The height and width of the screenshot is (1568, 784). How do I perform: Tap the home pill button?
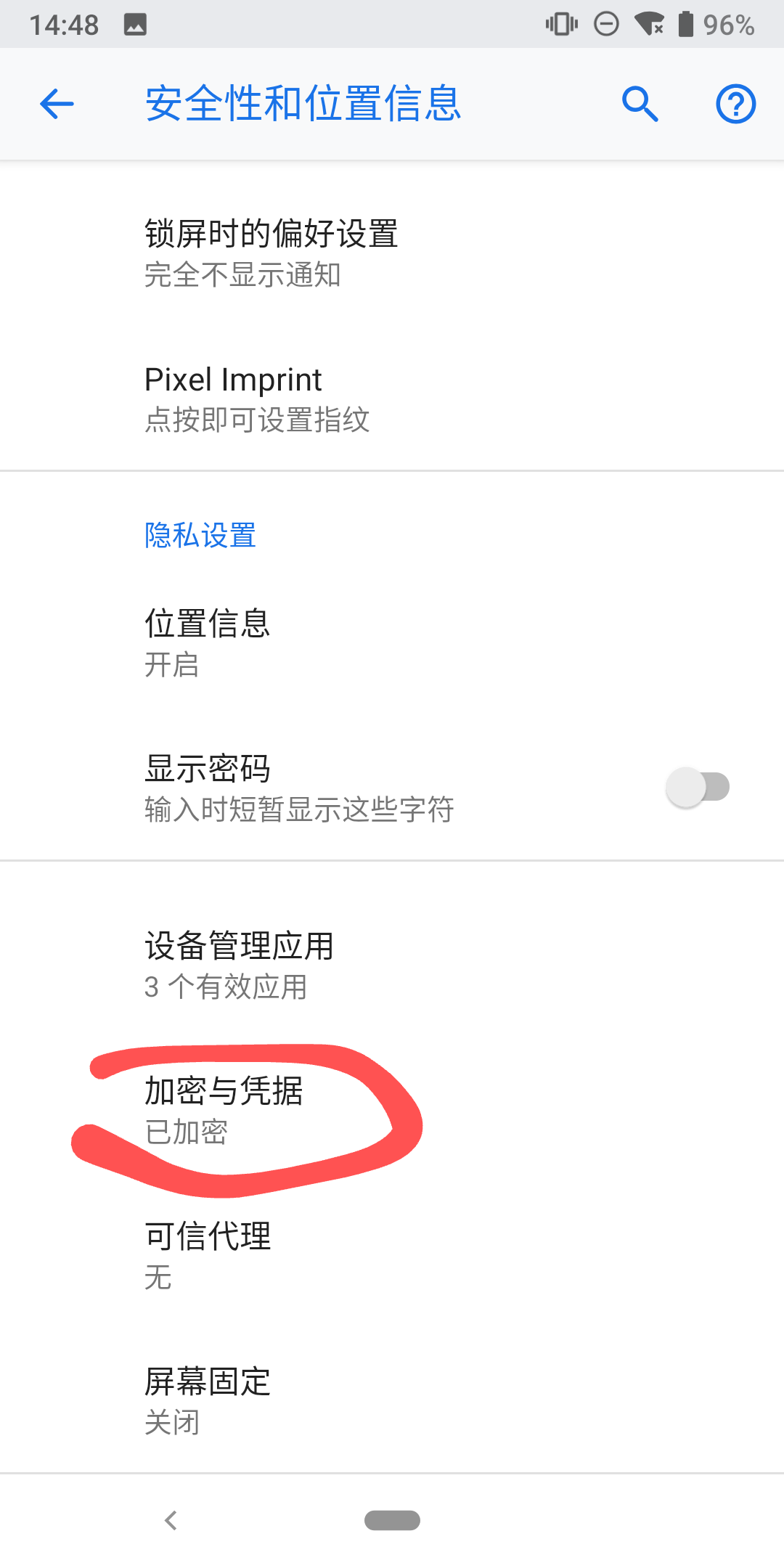(392, 1520)
